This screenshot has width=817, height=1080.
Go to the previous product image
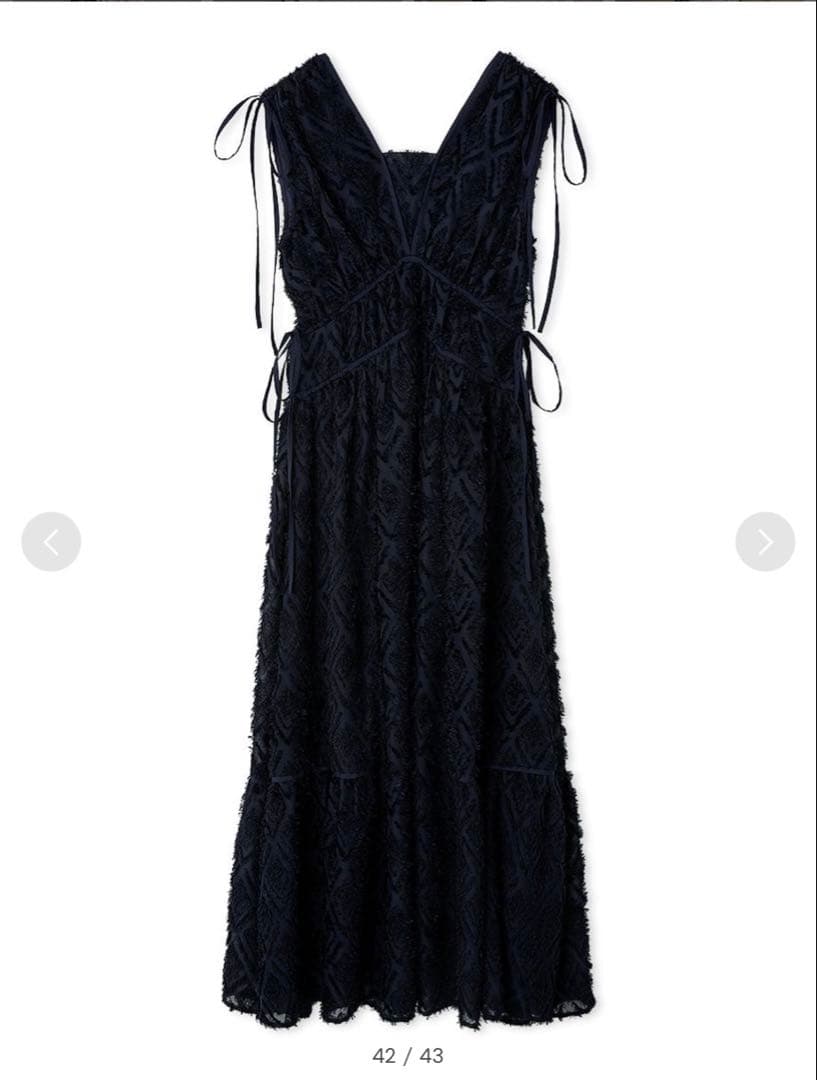(51, 541)
